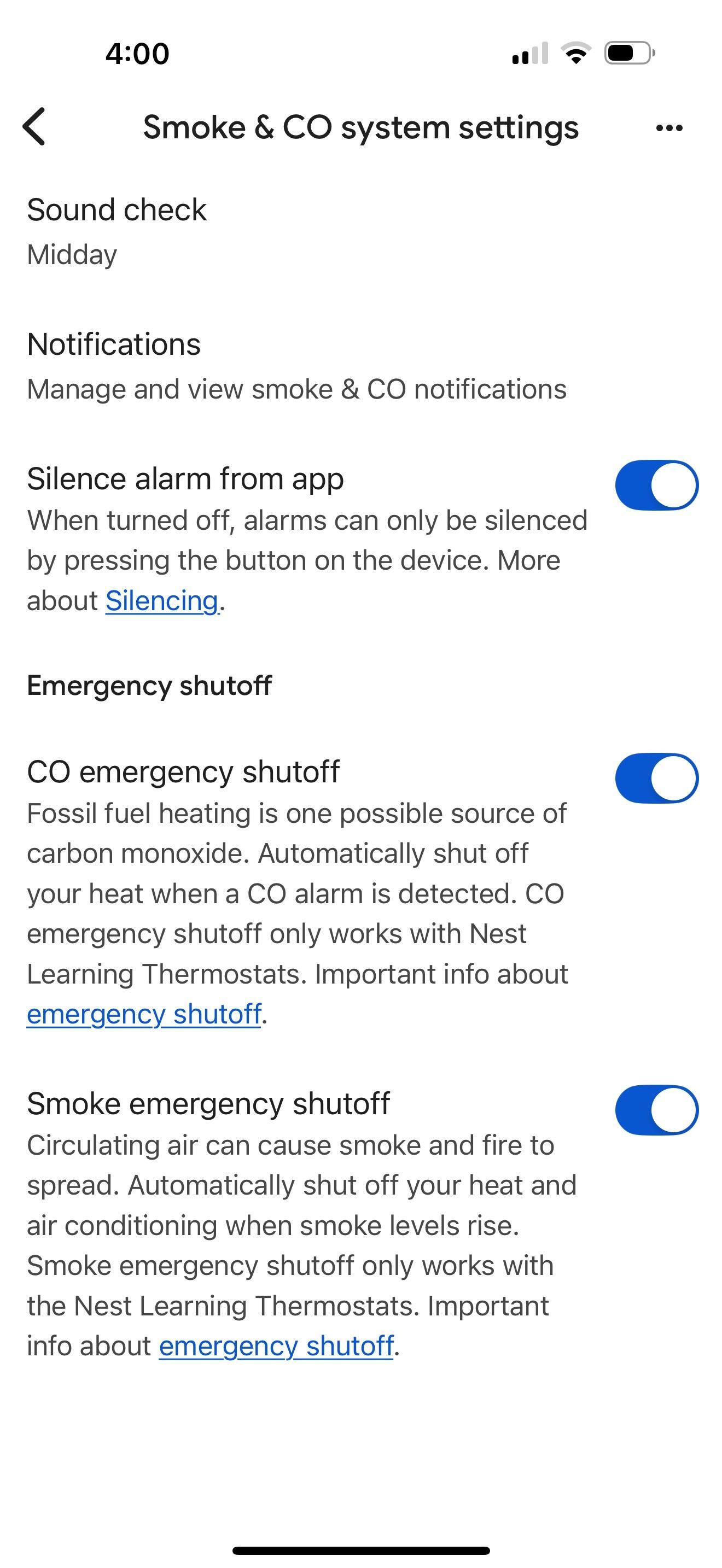Open the Silencing help link
This screenshot has height=1568, width=722.
[x=162, y=601]
